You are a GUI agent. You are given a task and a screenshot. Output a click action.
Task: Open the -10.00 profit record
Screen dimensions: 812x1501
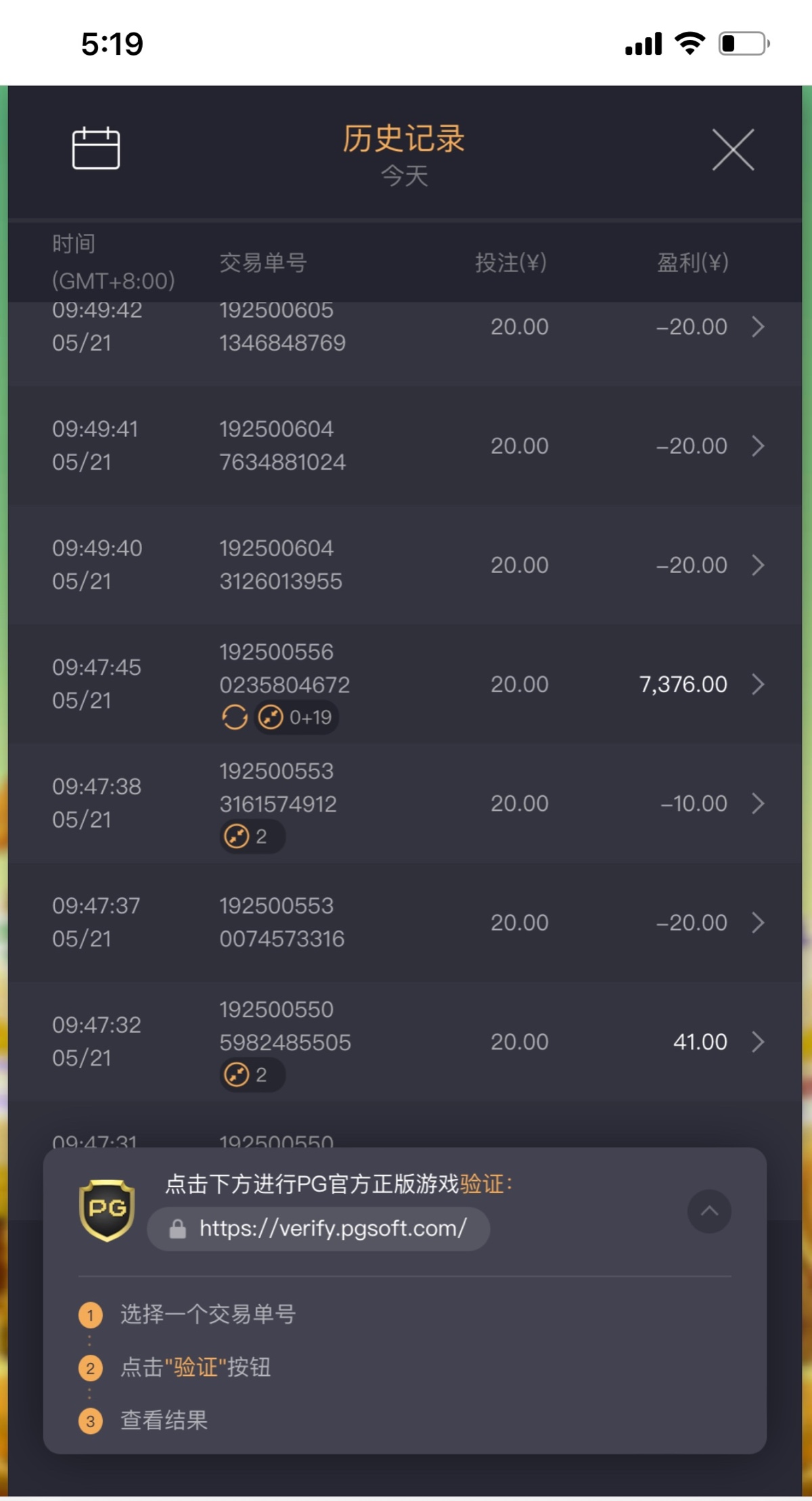(405, 803)
